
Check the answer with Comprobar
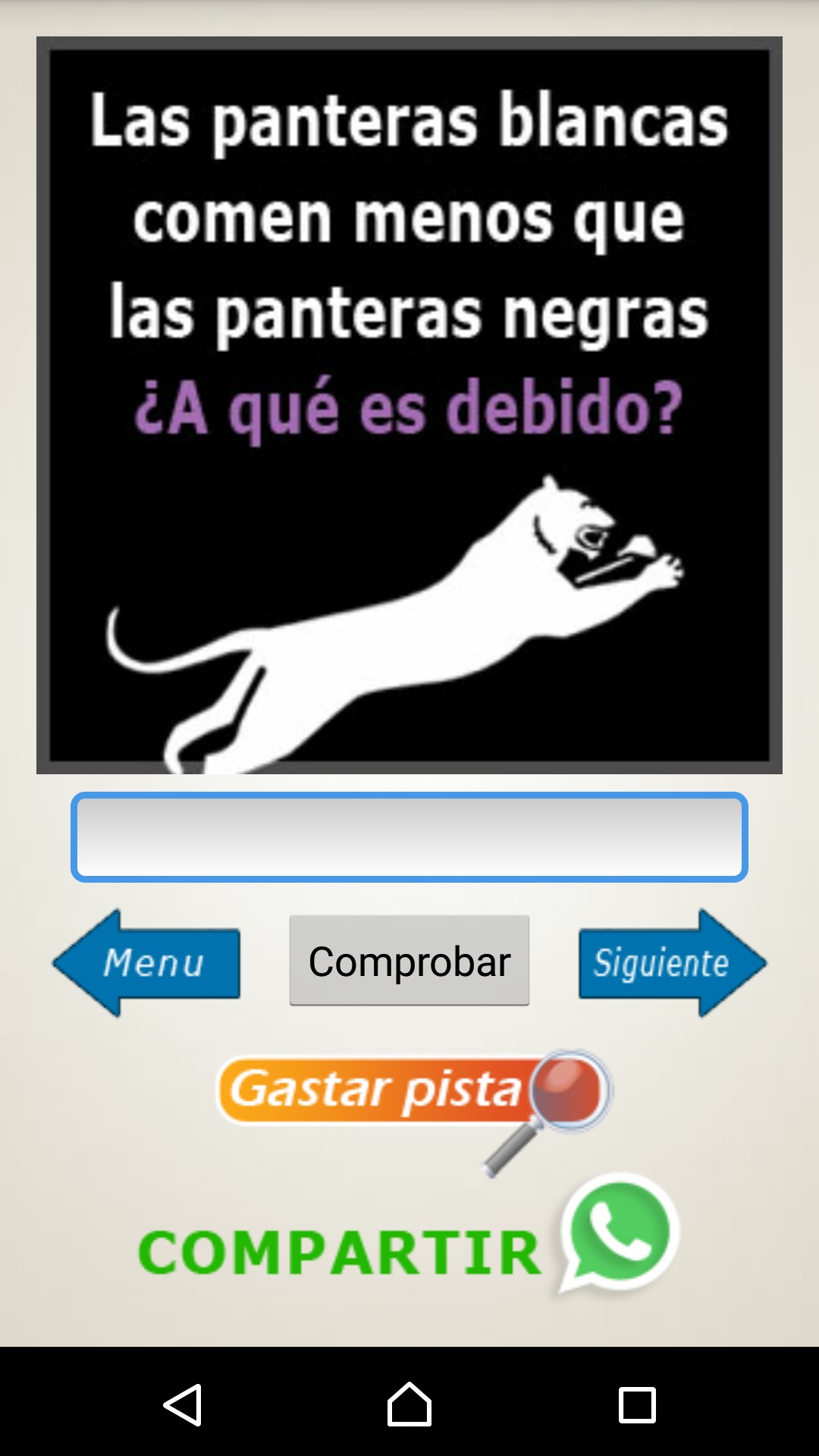(x=409, y=961)
